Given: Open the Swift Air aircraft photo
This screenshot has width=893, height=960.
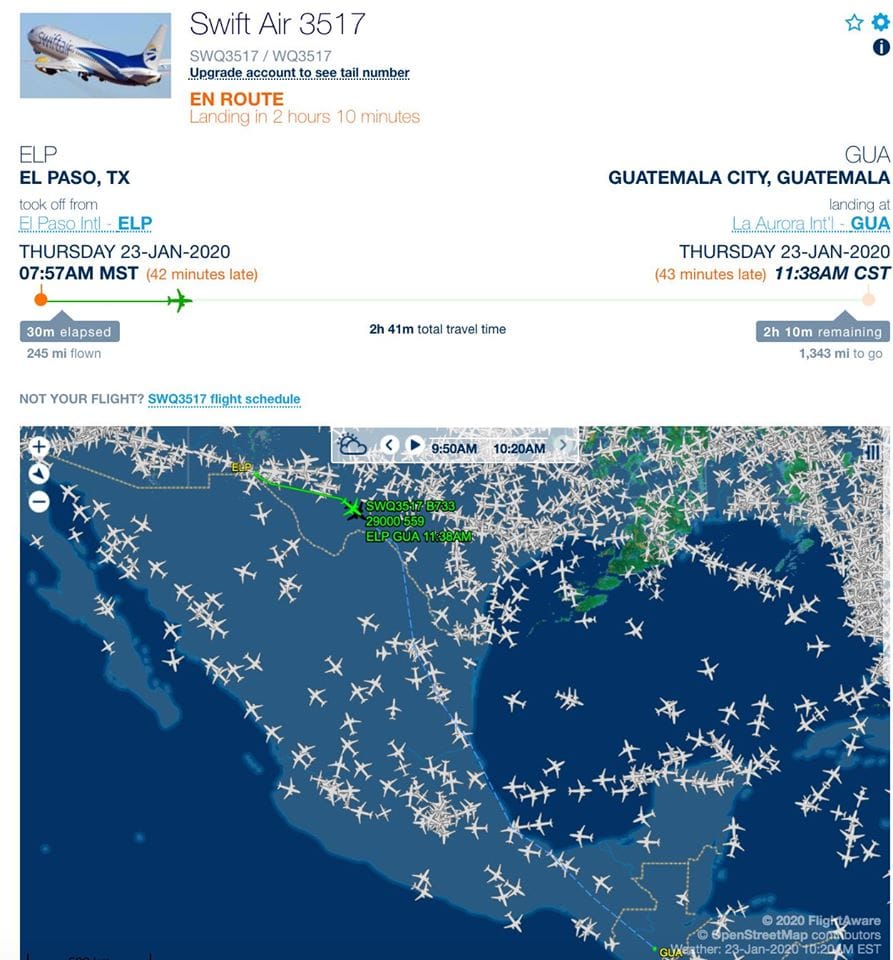Looking at the screenshot, I should [x=95, y=55].
